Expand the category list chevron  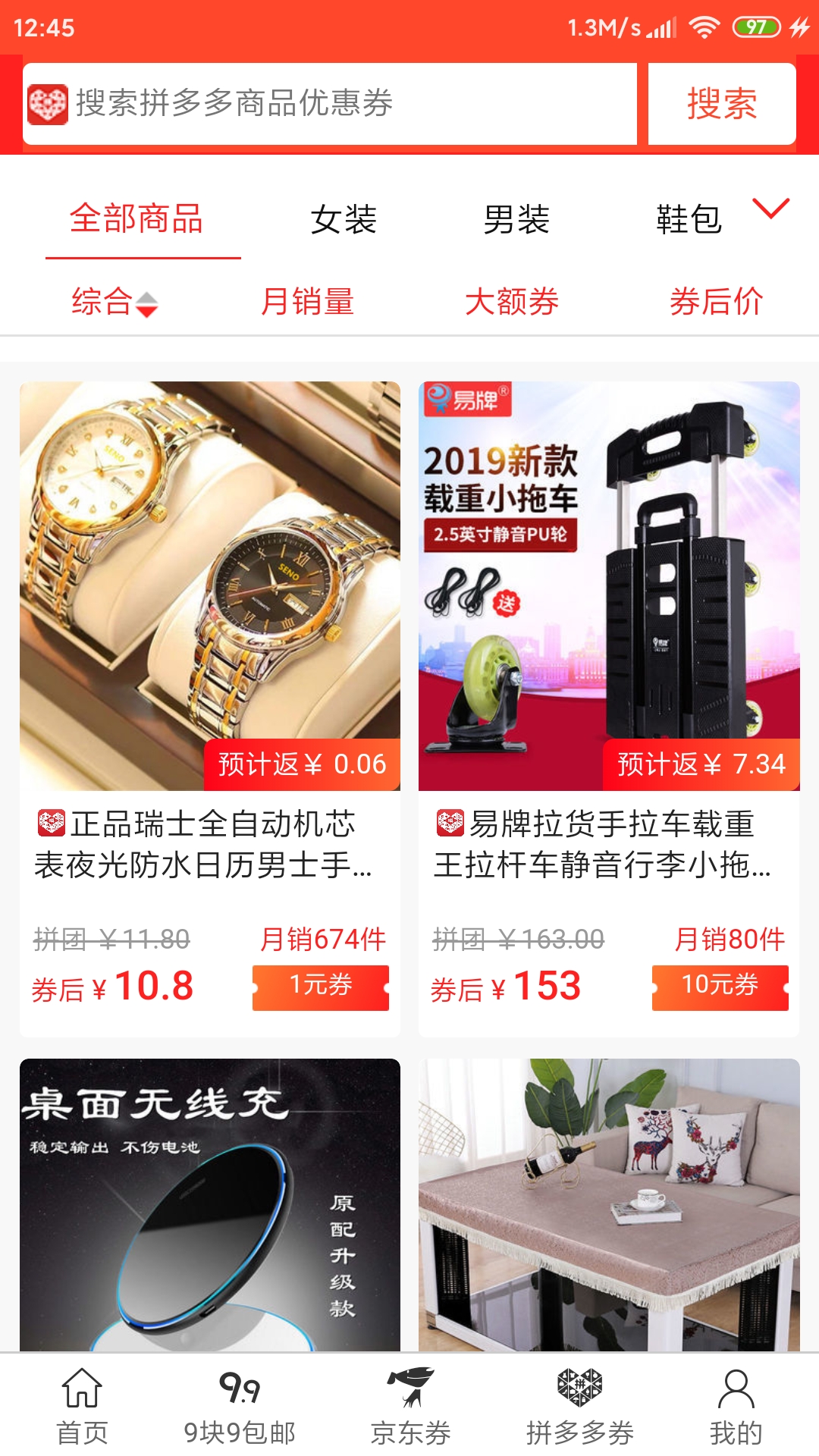point(771,208)
